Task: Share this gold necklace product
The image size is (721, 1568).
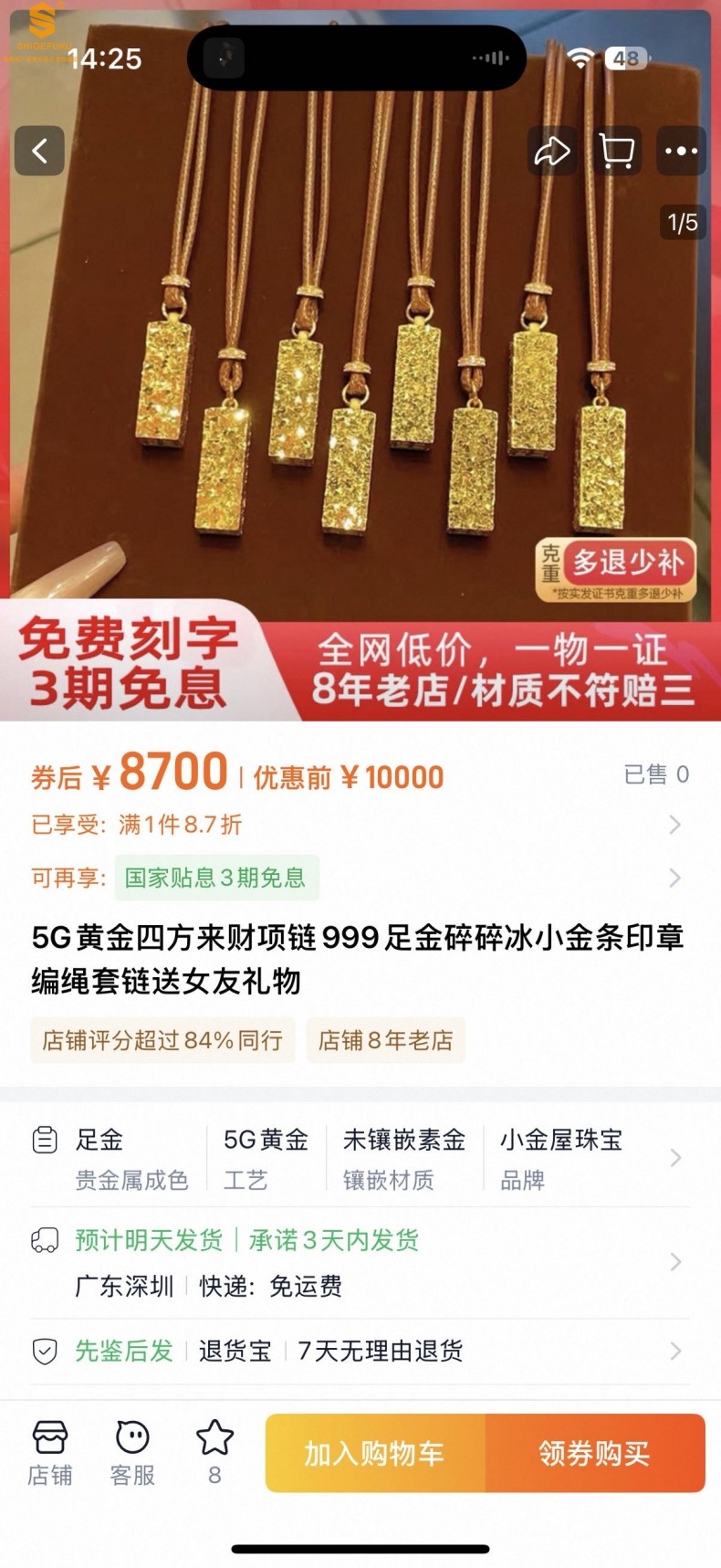Action: point(551,151)
